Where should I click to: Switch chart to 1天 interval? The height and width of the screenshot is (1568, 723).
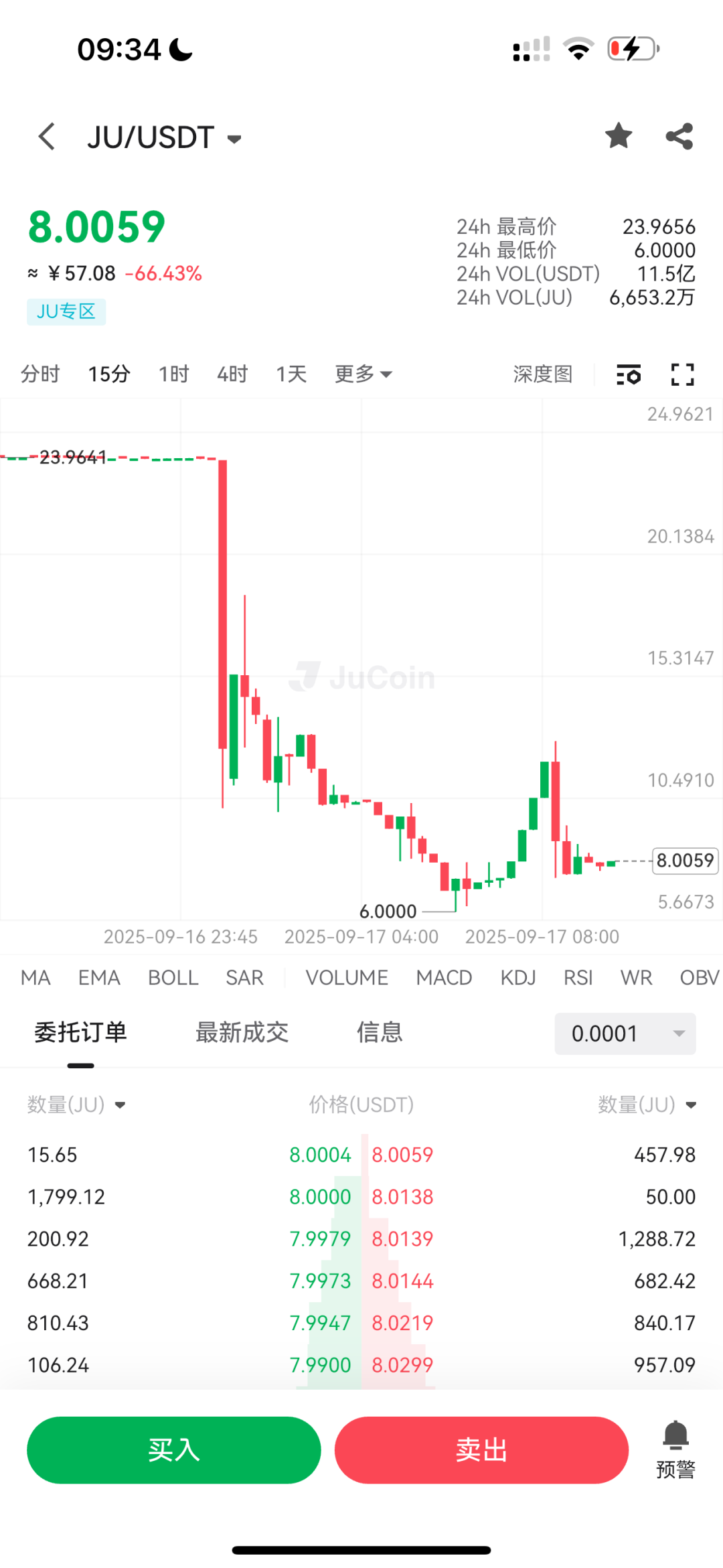point(291,374)
